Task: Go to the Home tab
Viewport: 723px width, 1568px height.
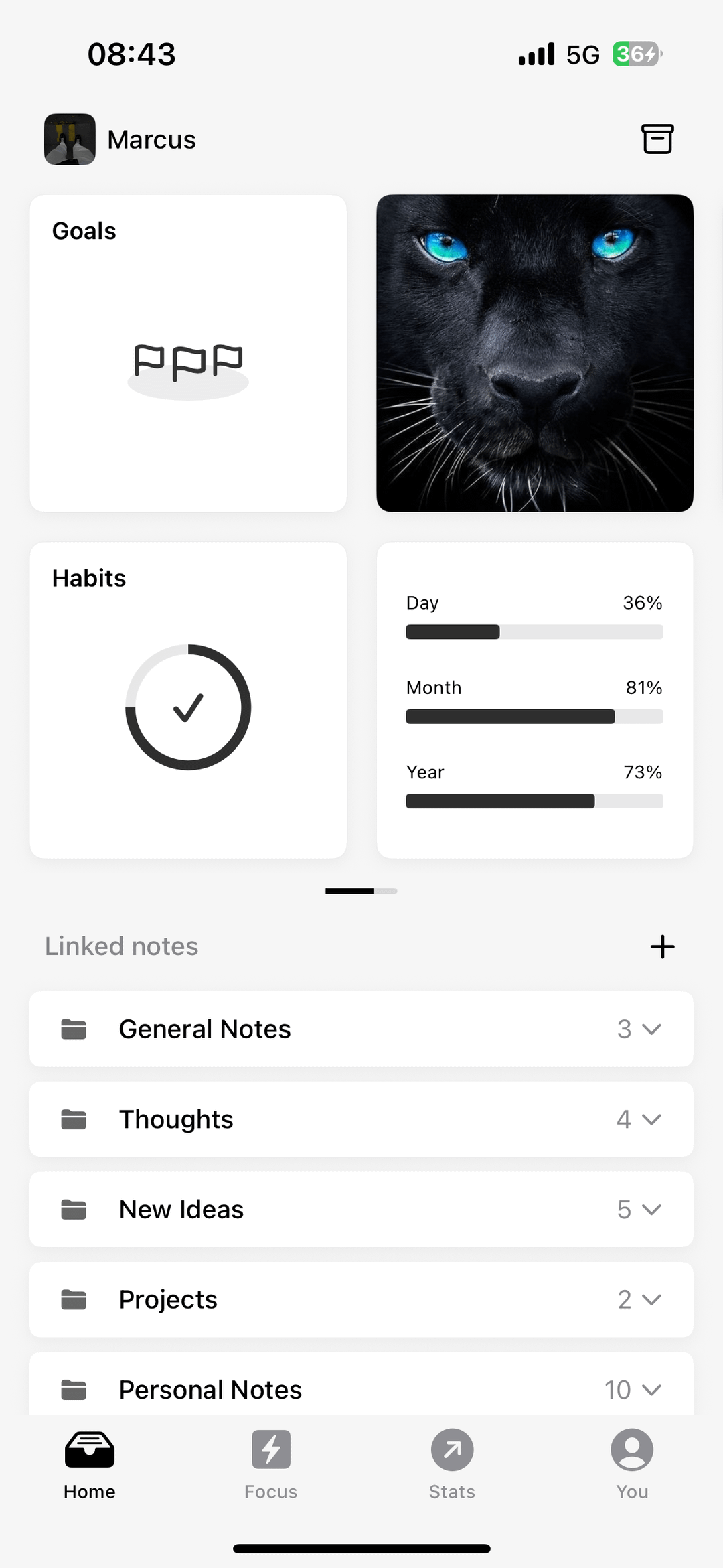Action: click(90, 1465)
